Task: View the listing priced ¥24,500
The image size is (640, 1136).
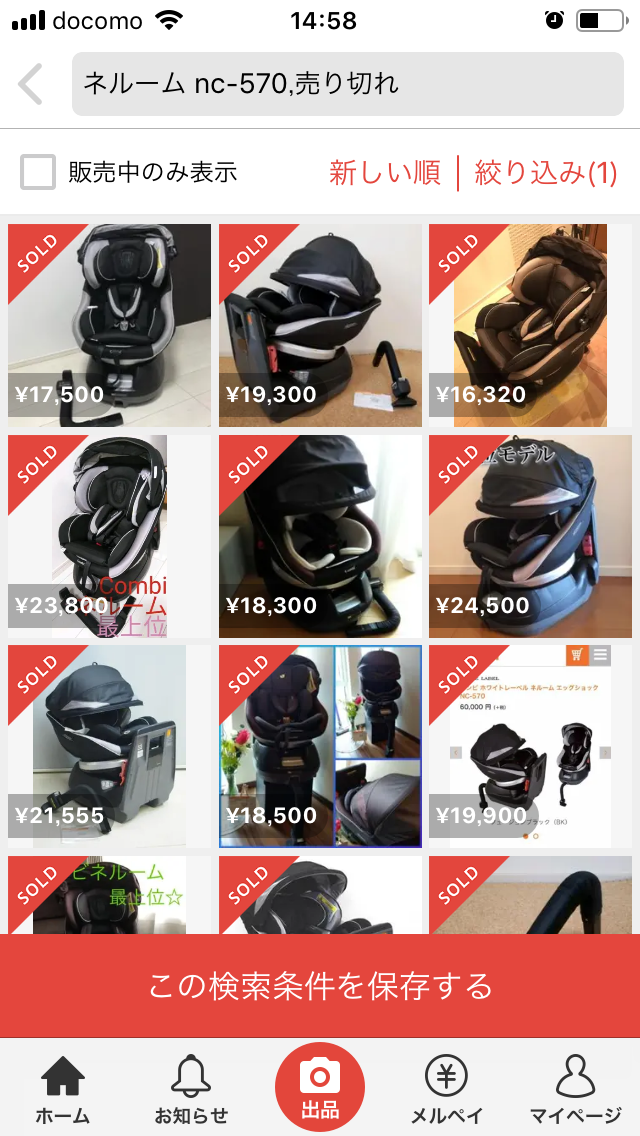Action: (x=530, y=536)
